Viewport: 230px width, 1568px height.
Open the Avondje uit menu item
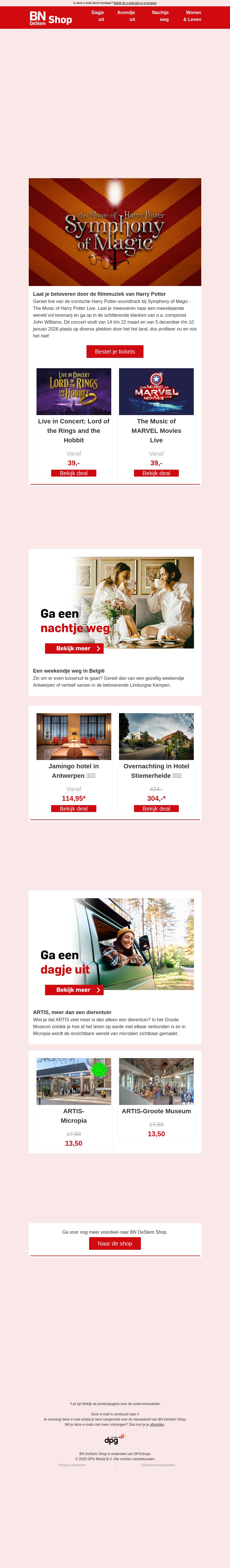(x=126, y=16)
